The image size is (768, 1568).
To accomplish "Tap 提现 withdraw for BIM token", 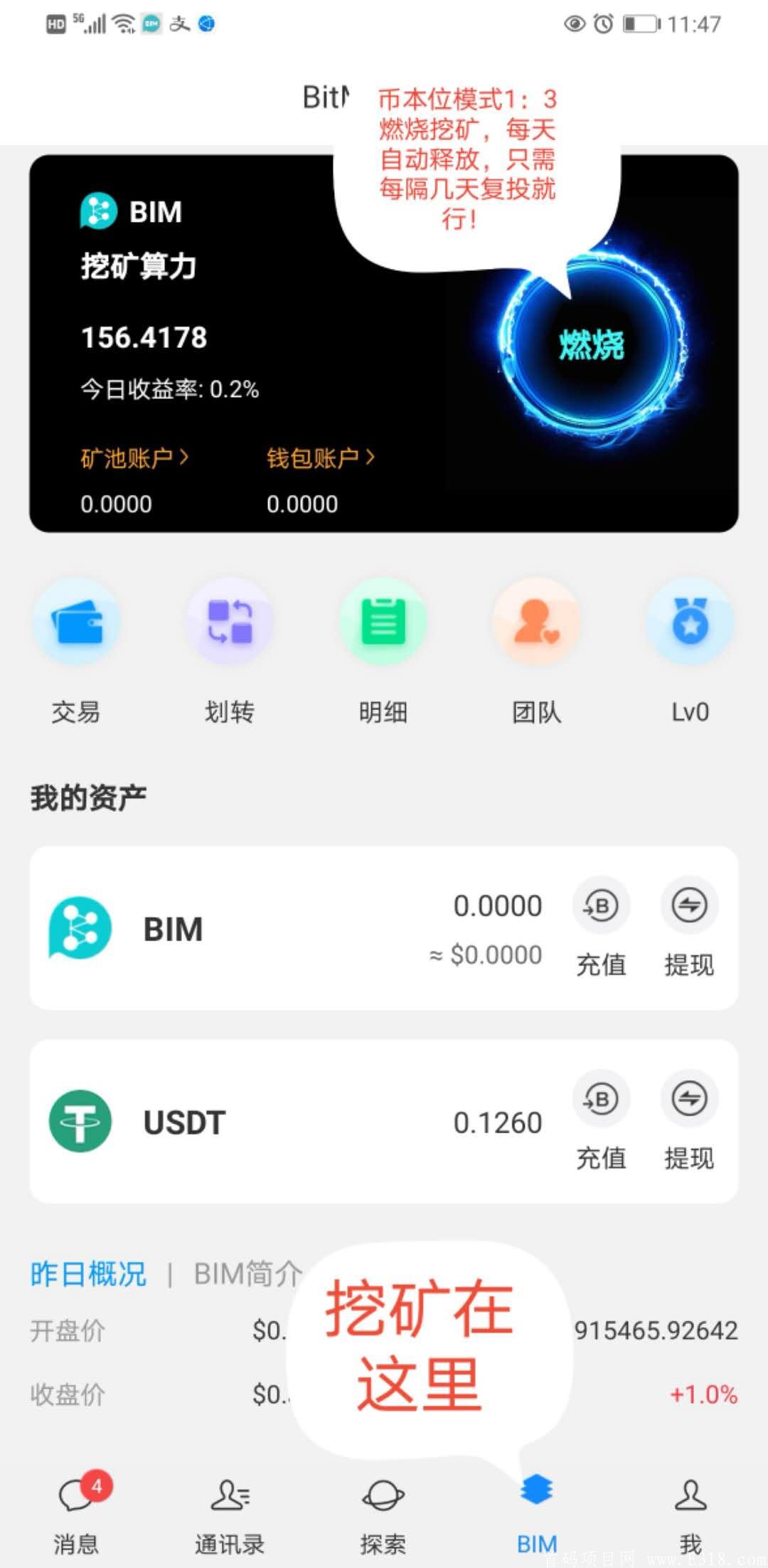I will coord(688,906).
